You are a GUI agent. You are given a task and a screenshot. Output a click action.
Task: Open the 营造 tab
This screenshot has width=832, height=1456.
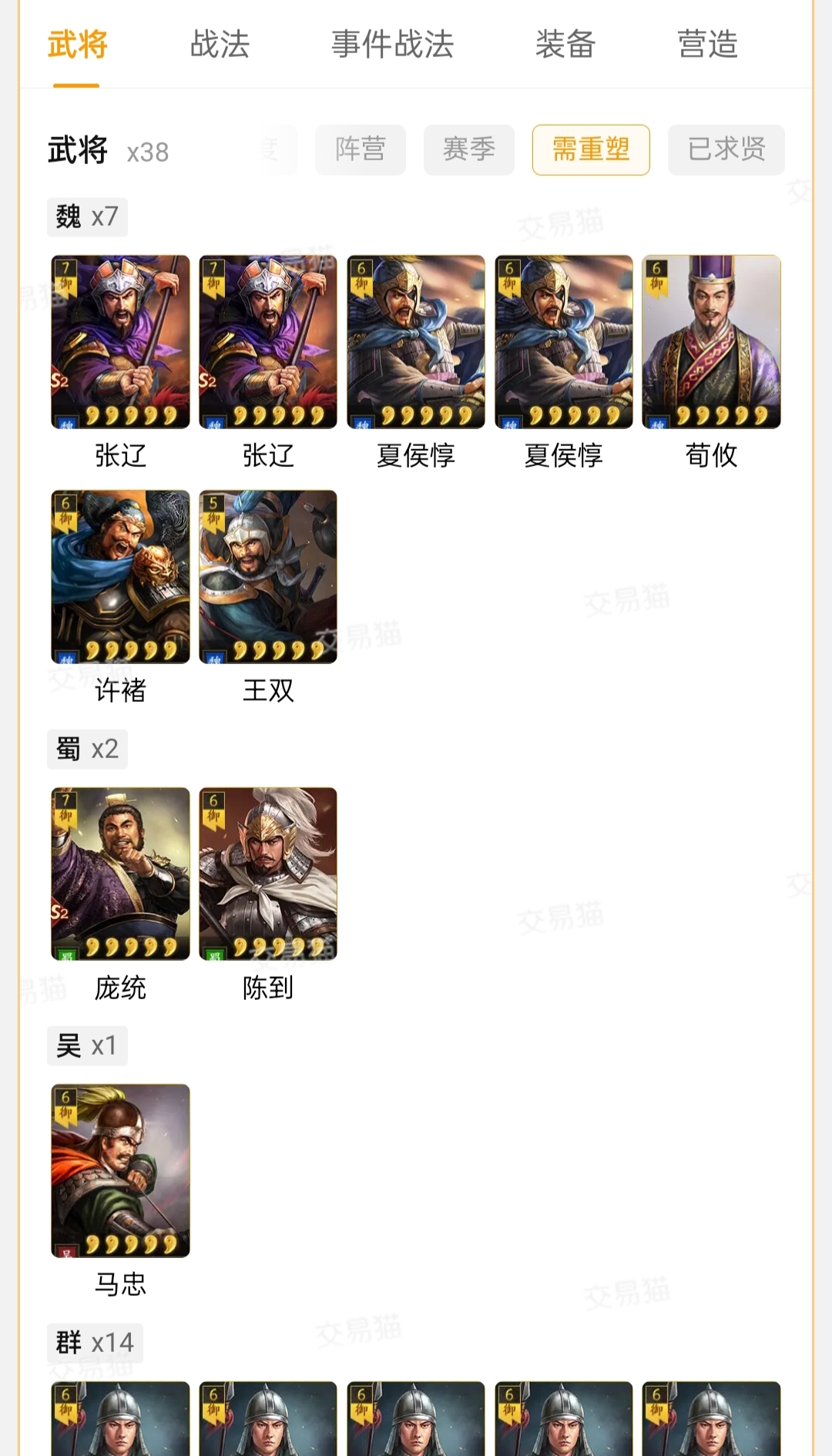coord(708,45)
